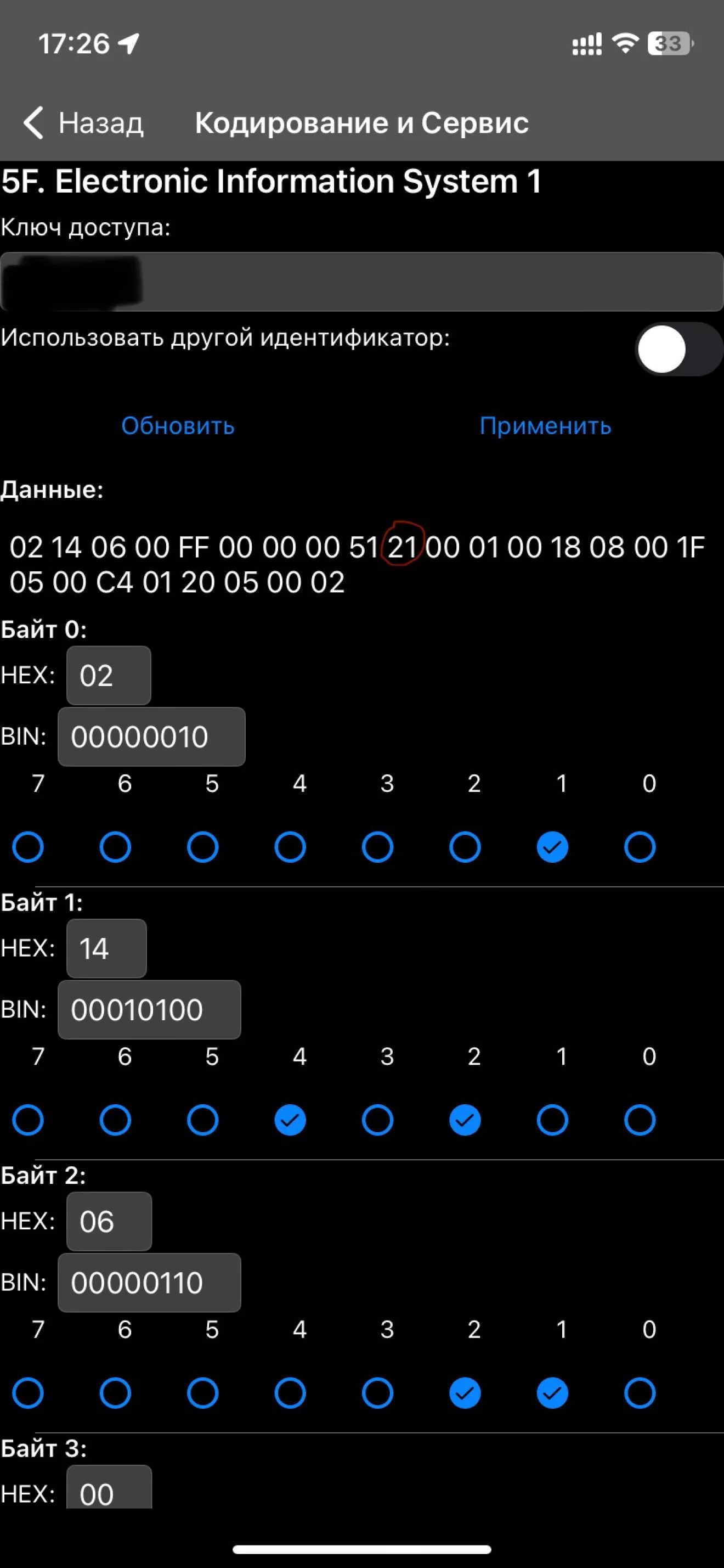Uncheck bit 4 of Байт 1
The height and width of the screenshot is (1568, 724).
[x=290, y=1120]
